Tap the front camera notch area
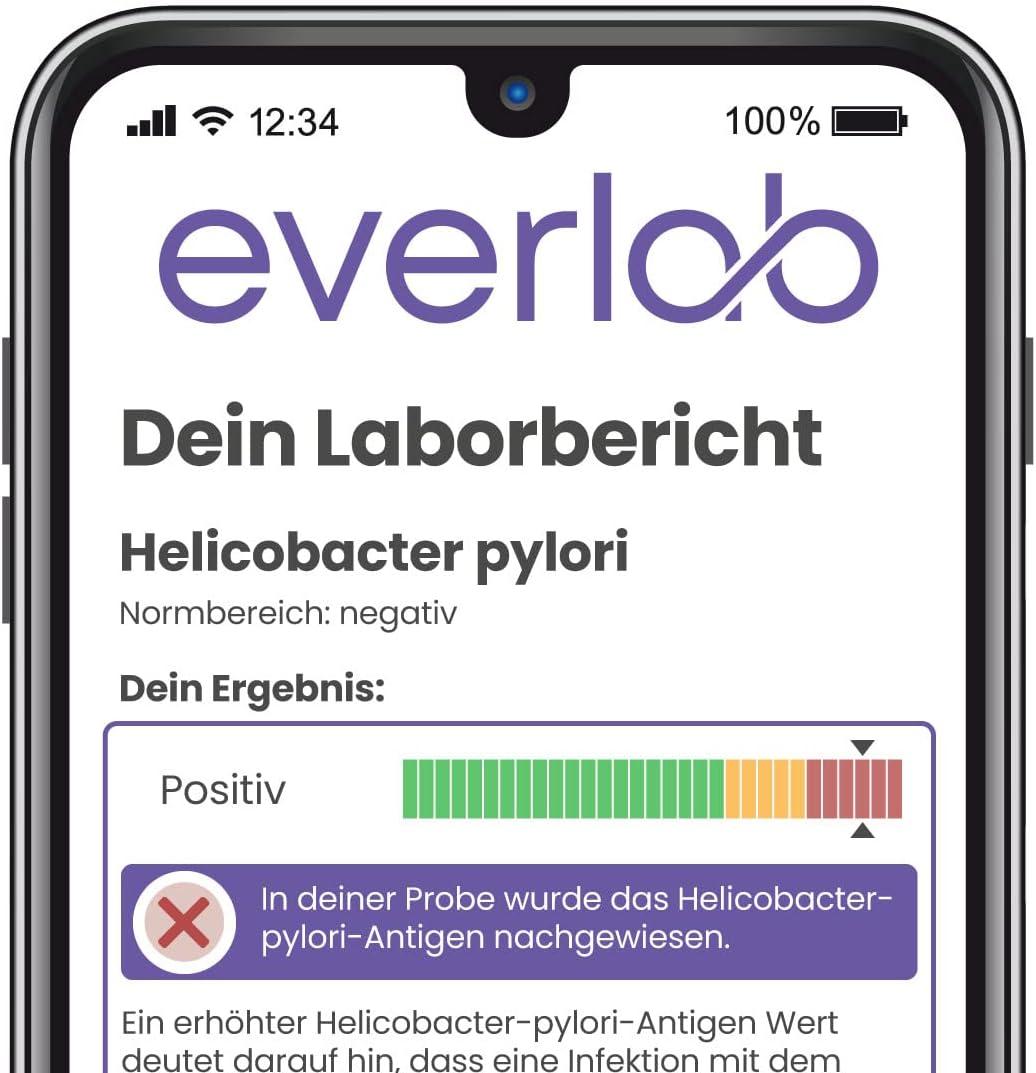The image size is (1036, 1073). coord(516,90)
